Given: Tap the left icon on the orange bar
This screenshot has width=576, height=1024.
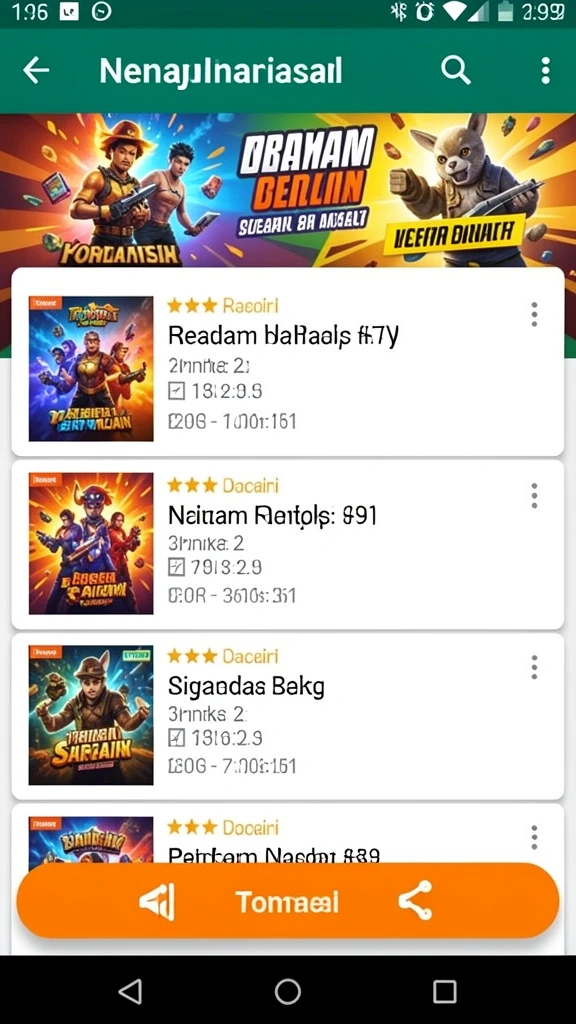Looking at the screenshot, I should 157,903.
